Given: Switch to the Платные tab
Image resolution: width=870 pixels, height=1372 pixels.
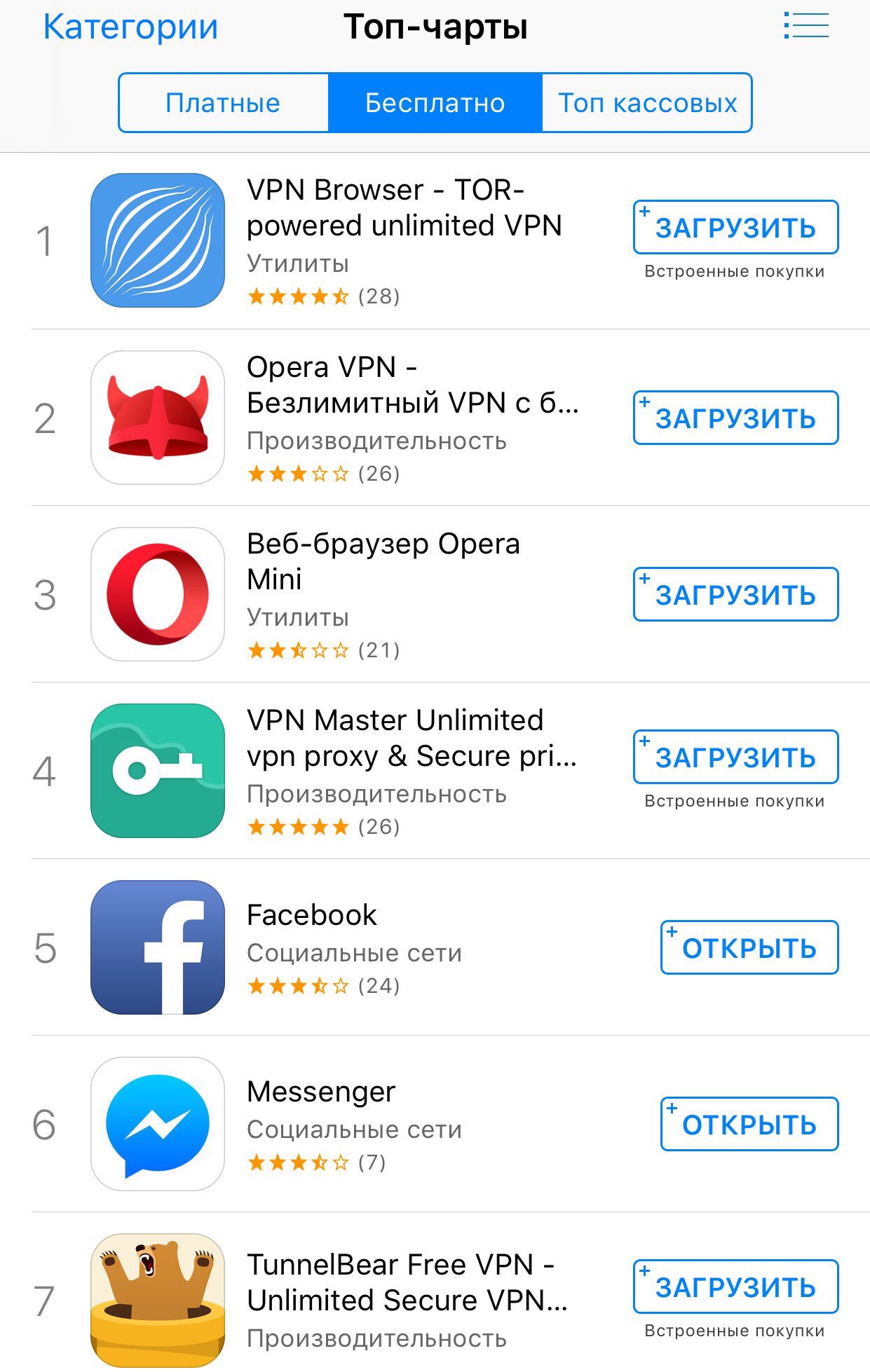Looking at the screenshot, I should (223, 103).
